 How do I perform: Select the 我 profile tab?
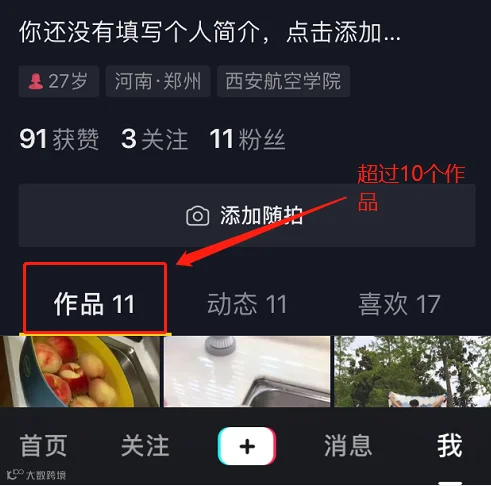450,446
